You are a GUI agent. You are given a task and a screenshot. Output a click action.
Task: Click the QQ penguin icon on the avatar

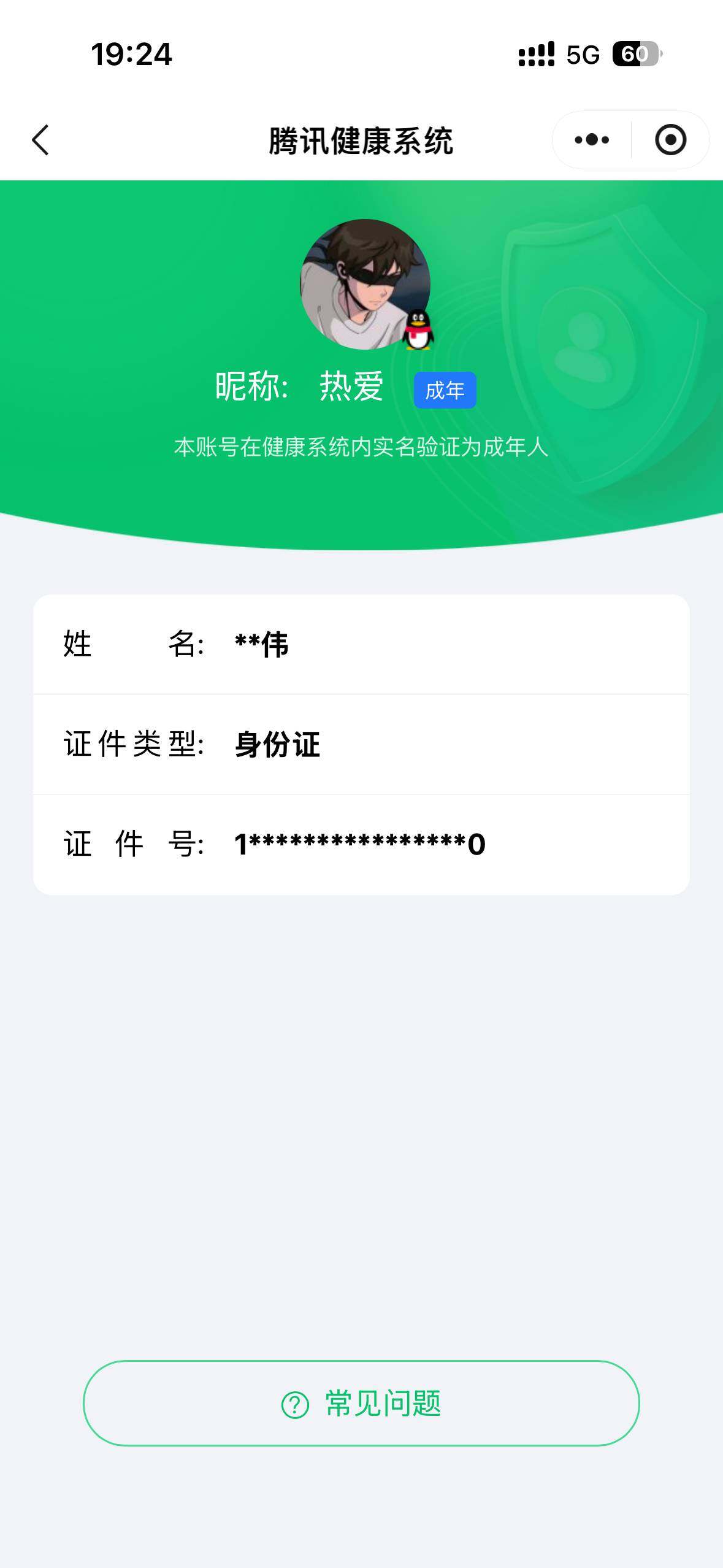pos(419,330)
